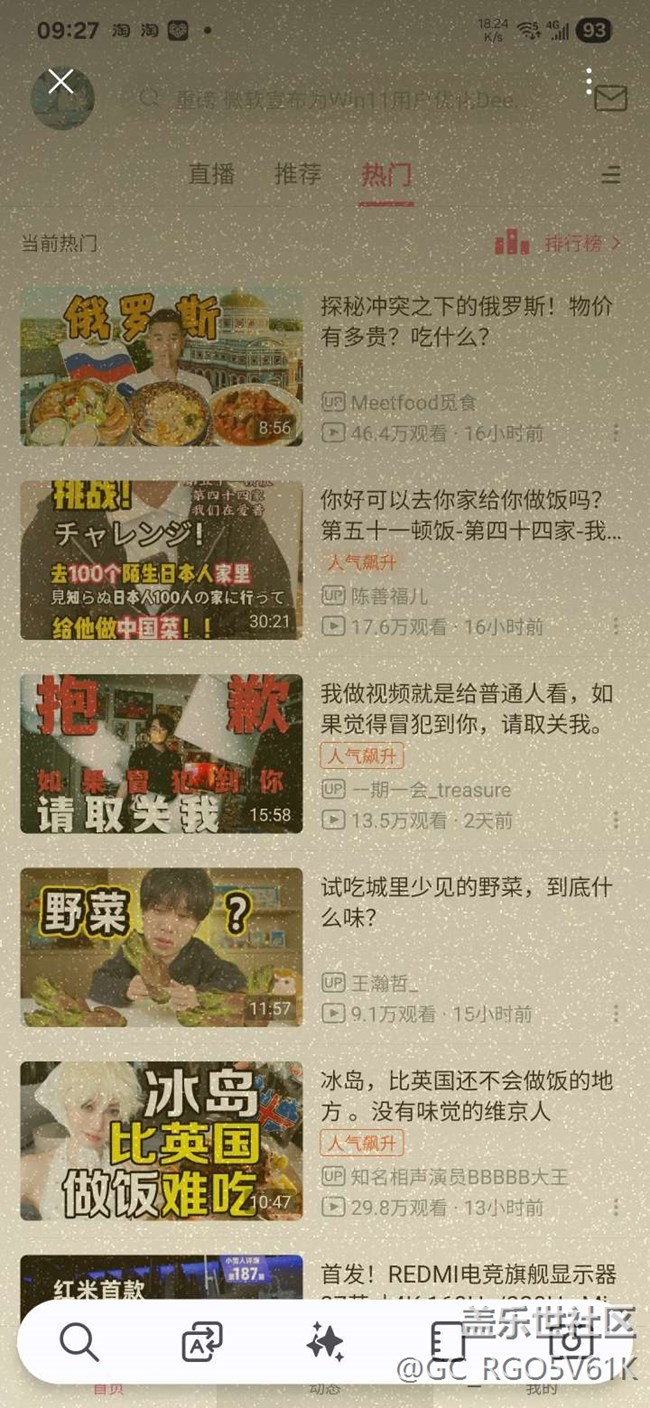
Task: Open more options for the 王瀚哲_ video
Action: (615, 1013)
